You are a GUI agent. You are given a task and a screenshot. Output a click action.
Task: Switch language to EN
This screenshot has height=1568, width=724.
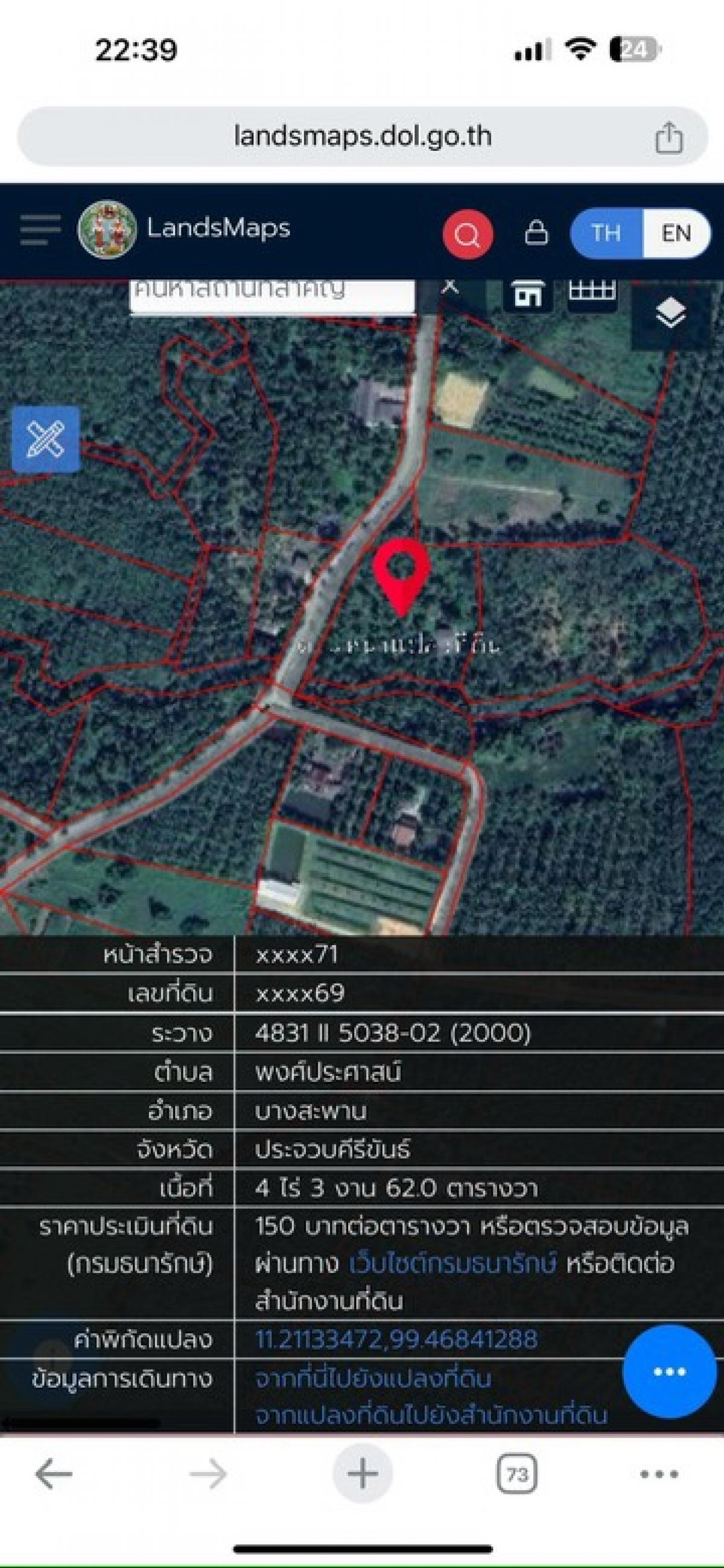point(676,233)
